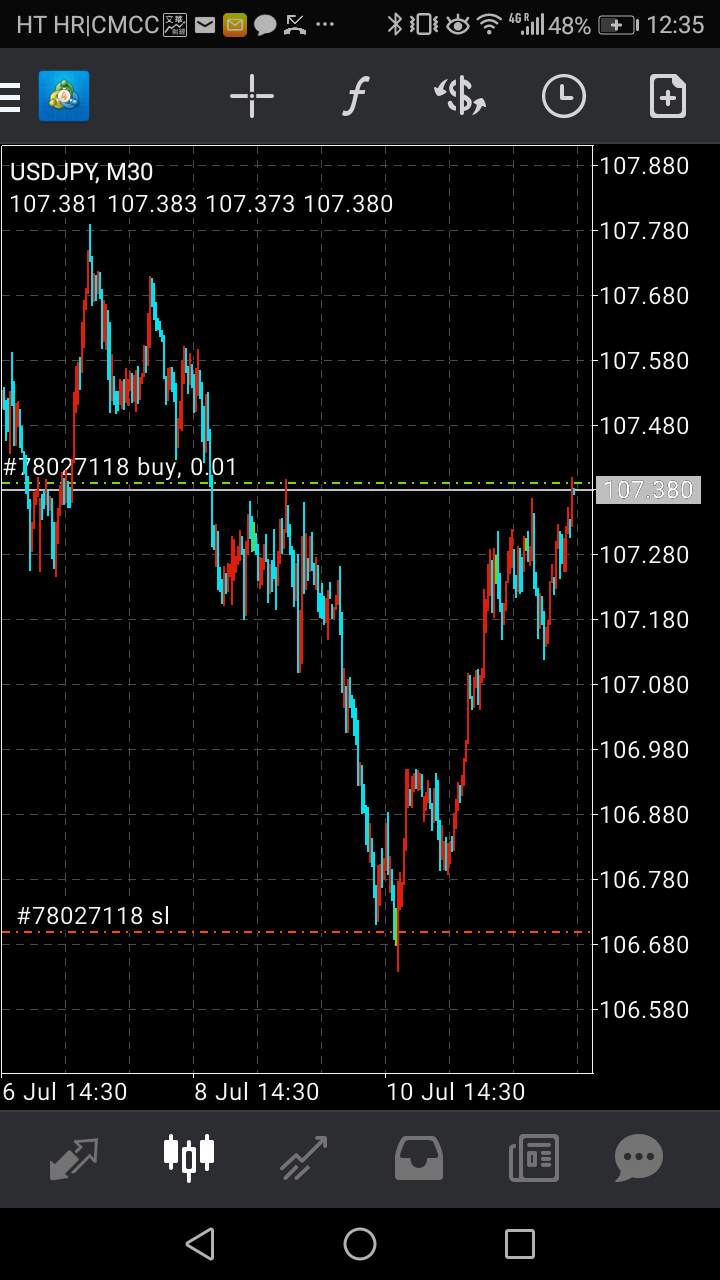Enable the crosshair tool
720x1280 pixels.
tap(251, 97)
